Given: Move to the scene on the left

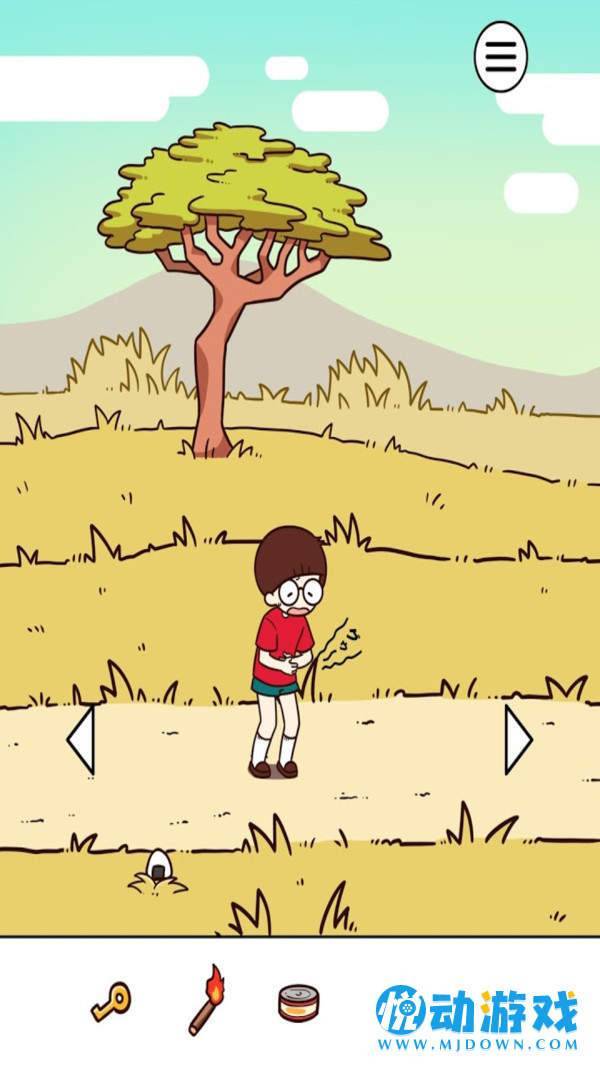Looking at the screenshot, I should pyautogui.click(x=82, y=740).
